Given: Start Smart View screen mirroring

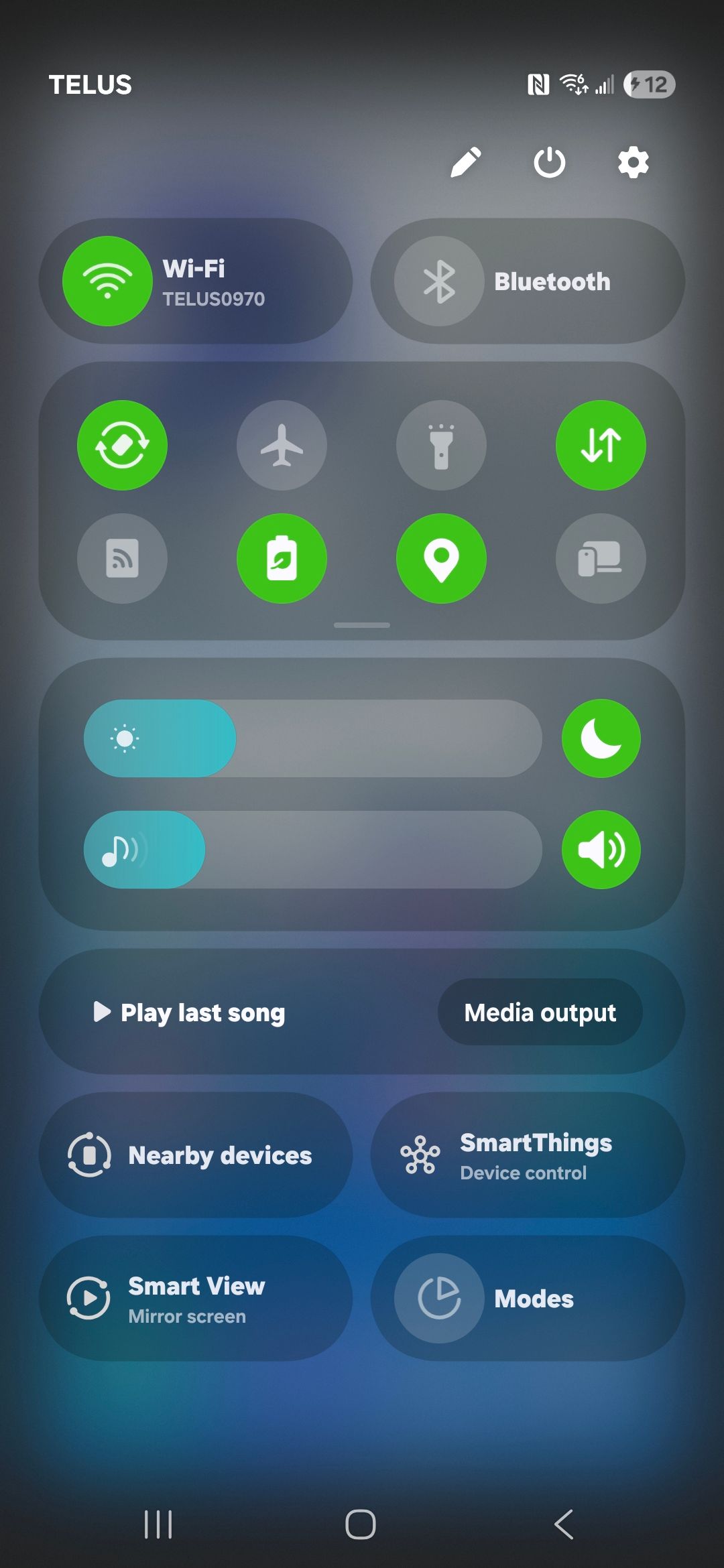Looking at the screenshot, I should [198, 1299].
